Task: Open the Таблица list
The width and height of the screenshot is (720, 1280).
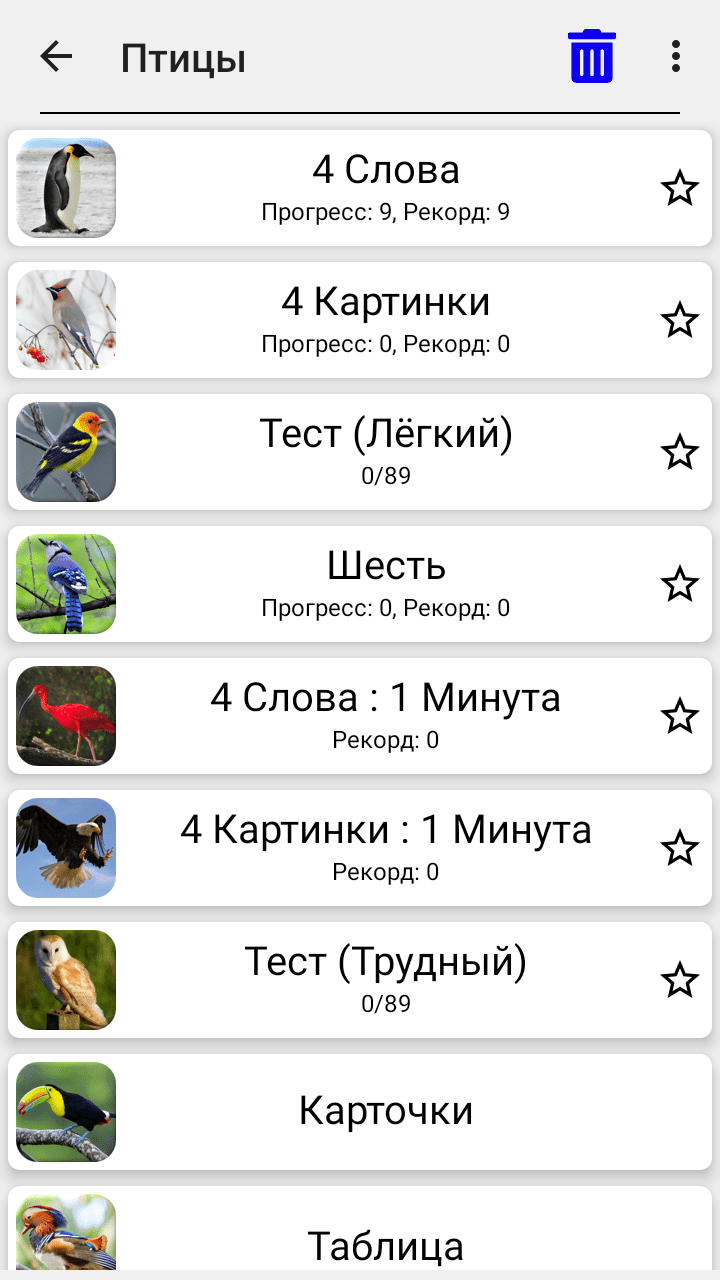Action: tap(386, 1242)
